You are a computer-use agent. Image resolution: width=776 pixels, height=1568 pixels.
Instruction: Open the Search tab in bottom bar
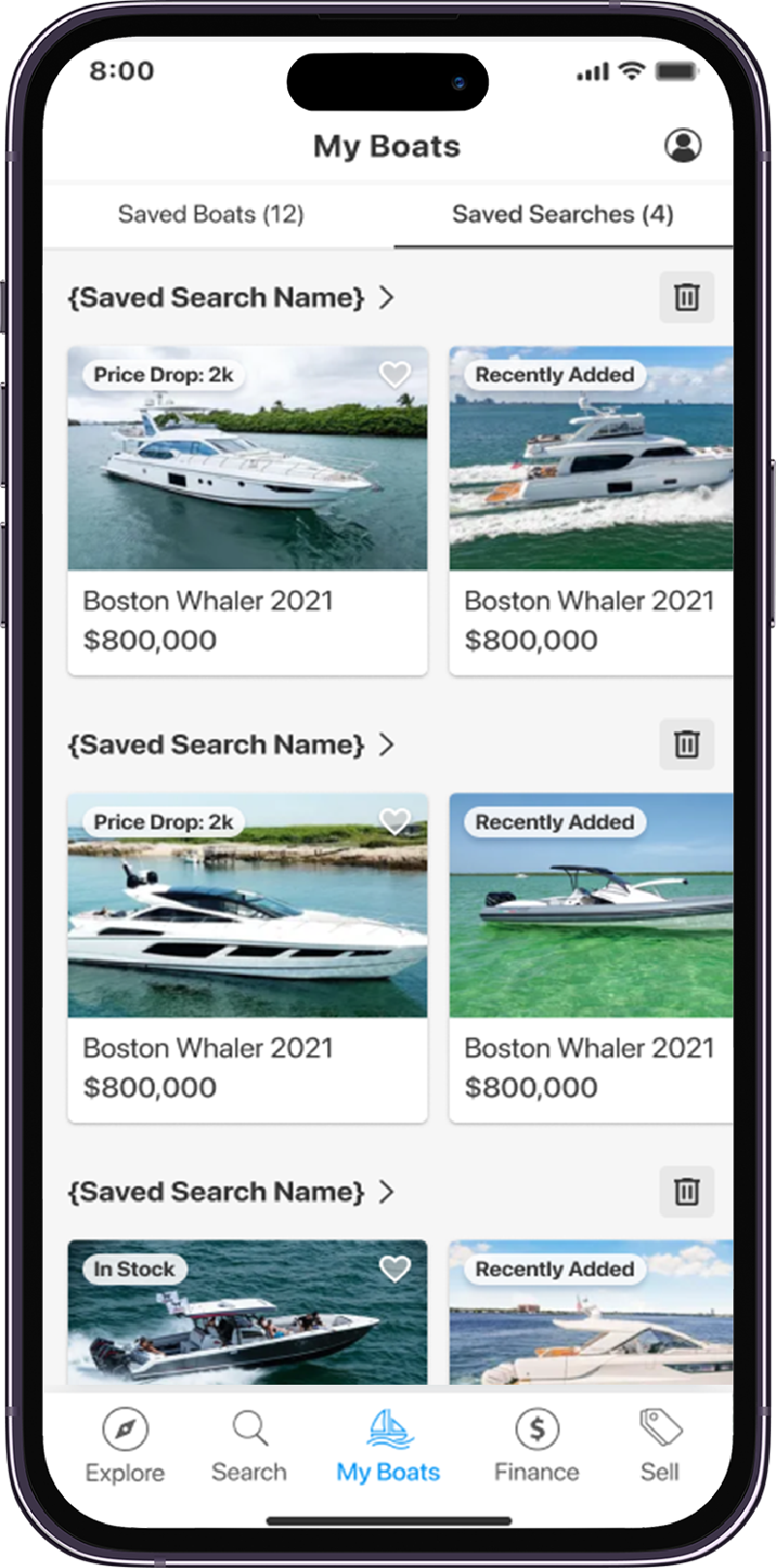pos(249,1446)
